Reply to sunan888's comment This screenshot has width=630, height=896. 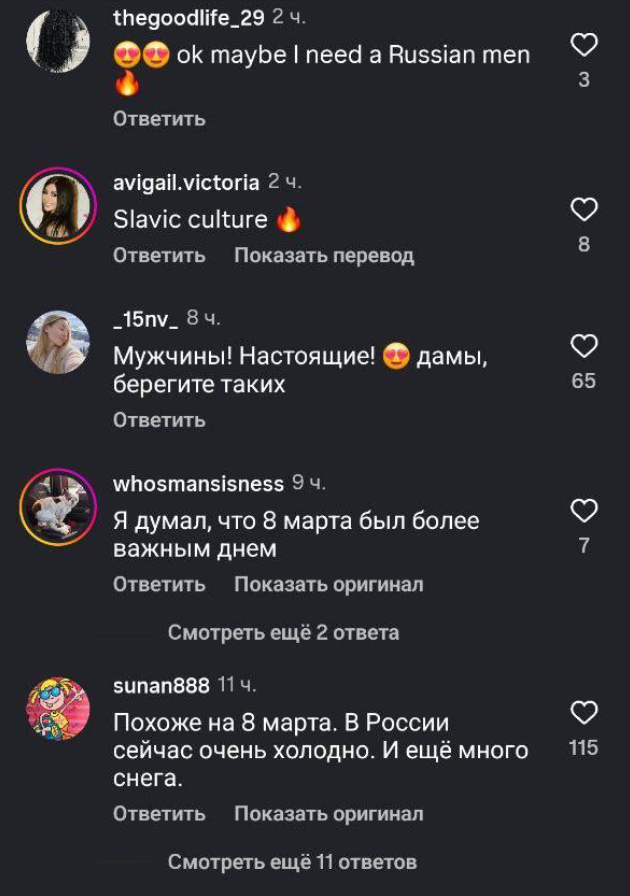(159, 815)
